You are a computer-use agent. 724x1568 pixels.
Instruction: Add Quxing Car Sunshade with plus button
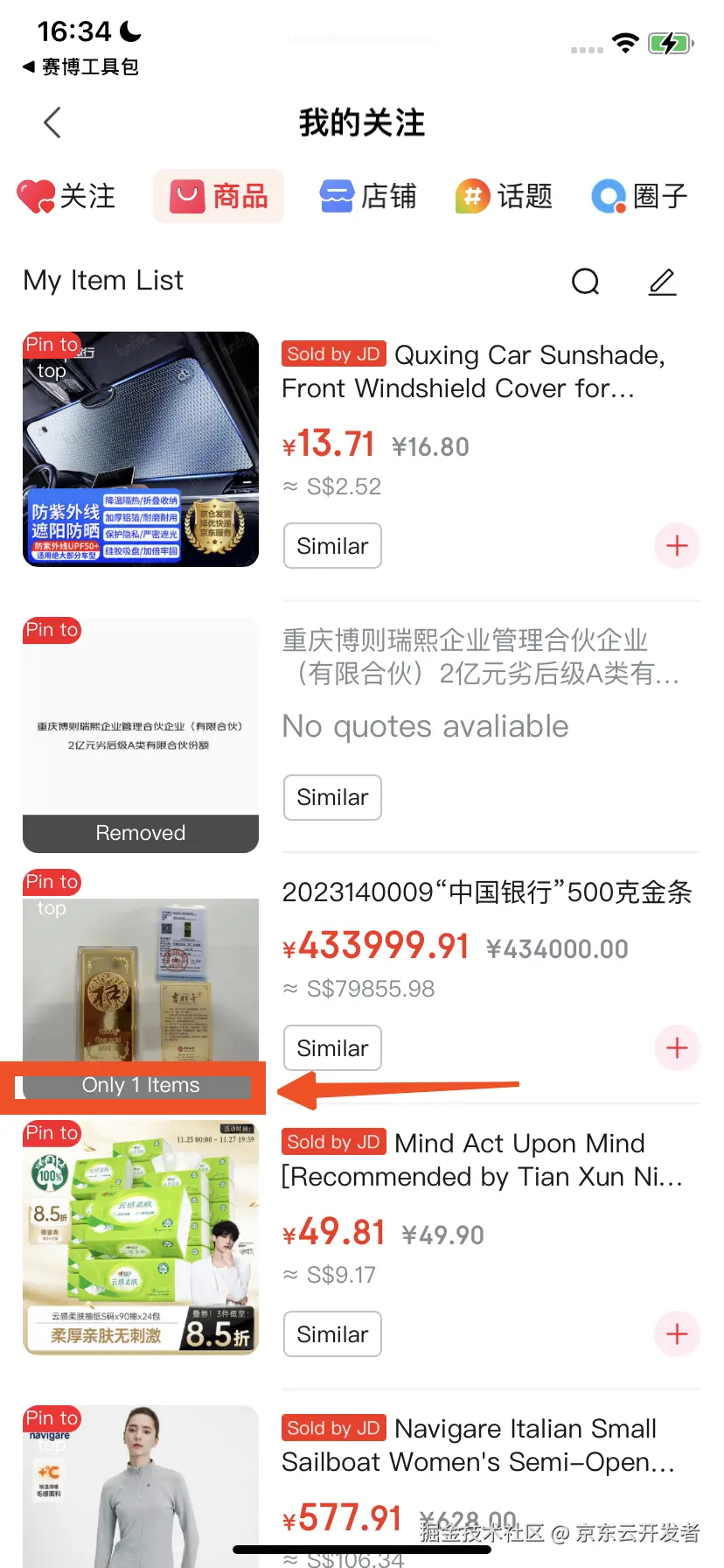click(x=677, y=546)
